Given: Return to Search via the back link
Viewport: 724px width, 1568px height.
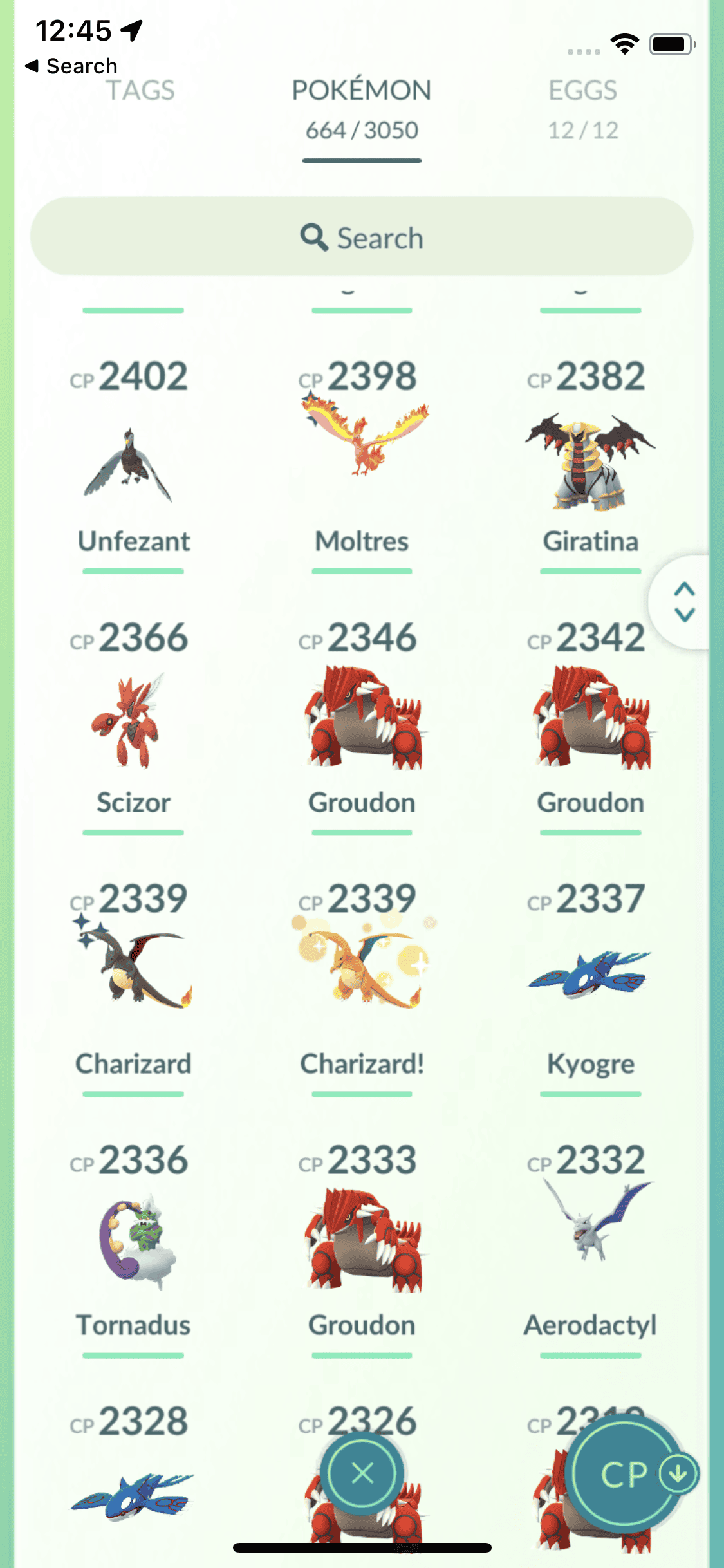Looking at the screenshot, I should tap(72, 66).
